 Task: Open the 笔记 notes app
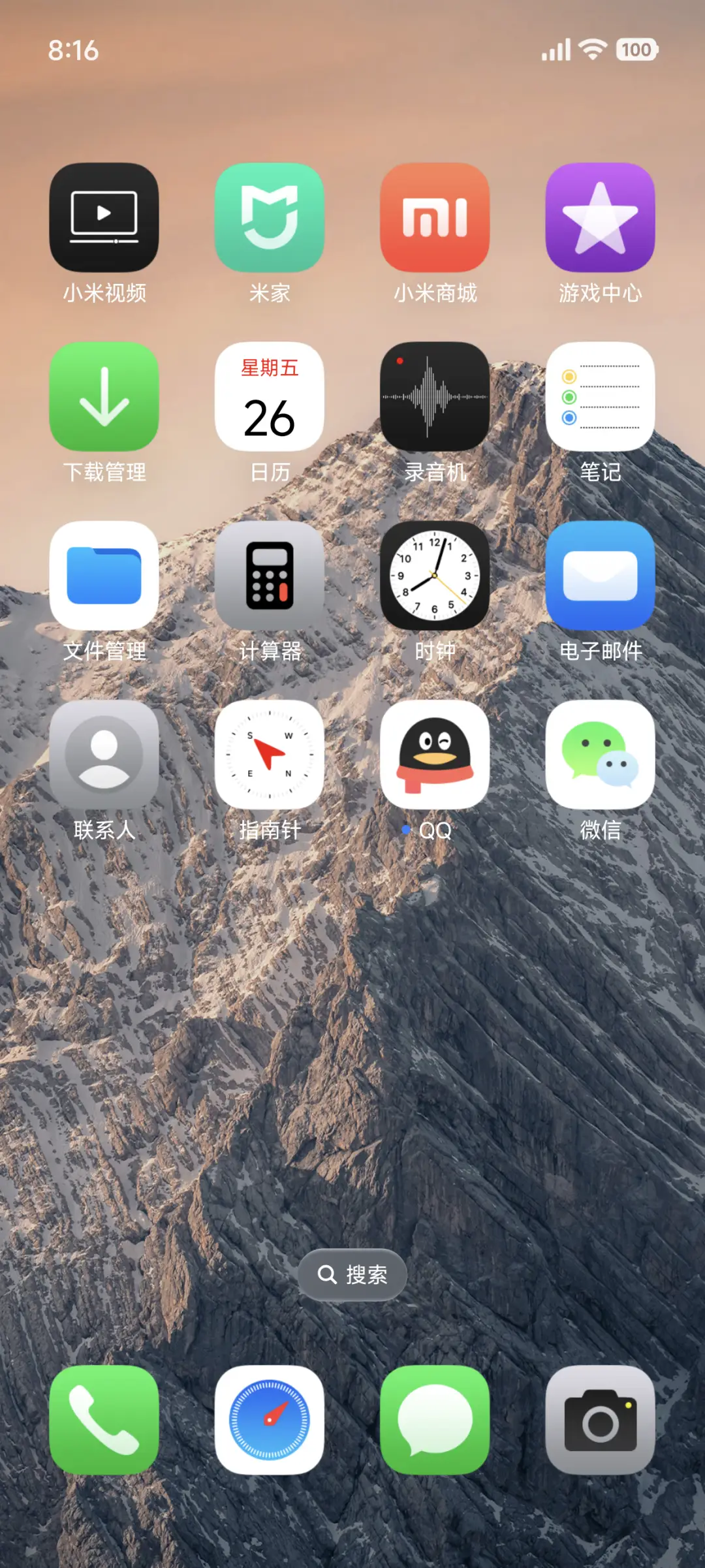point(600,396)
